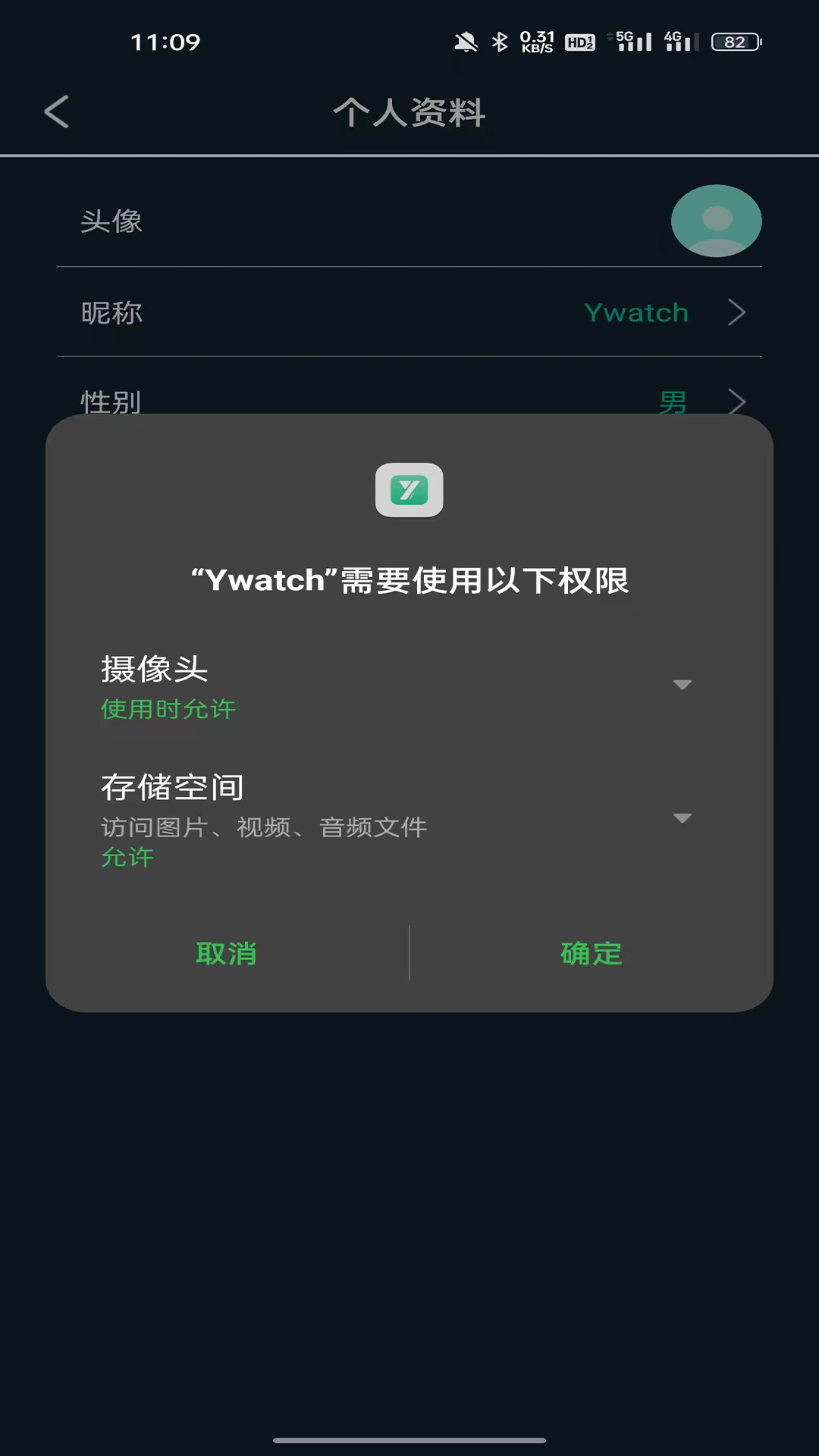This screenshot has width=819, height=1456.
Task: Click the HD icon in the status bar
Action: 579,43
